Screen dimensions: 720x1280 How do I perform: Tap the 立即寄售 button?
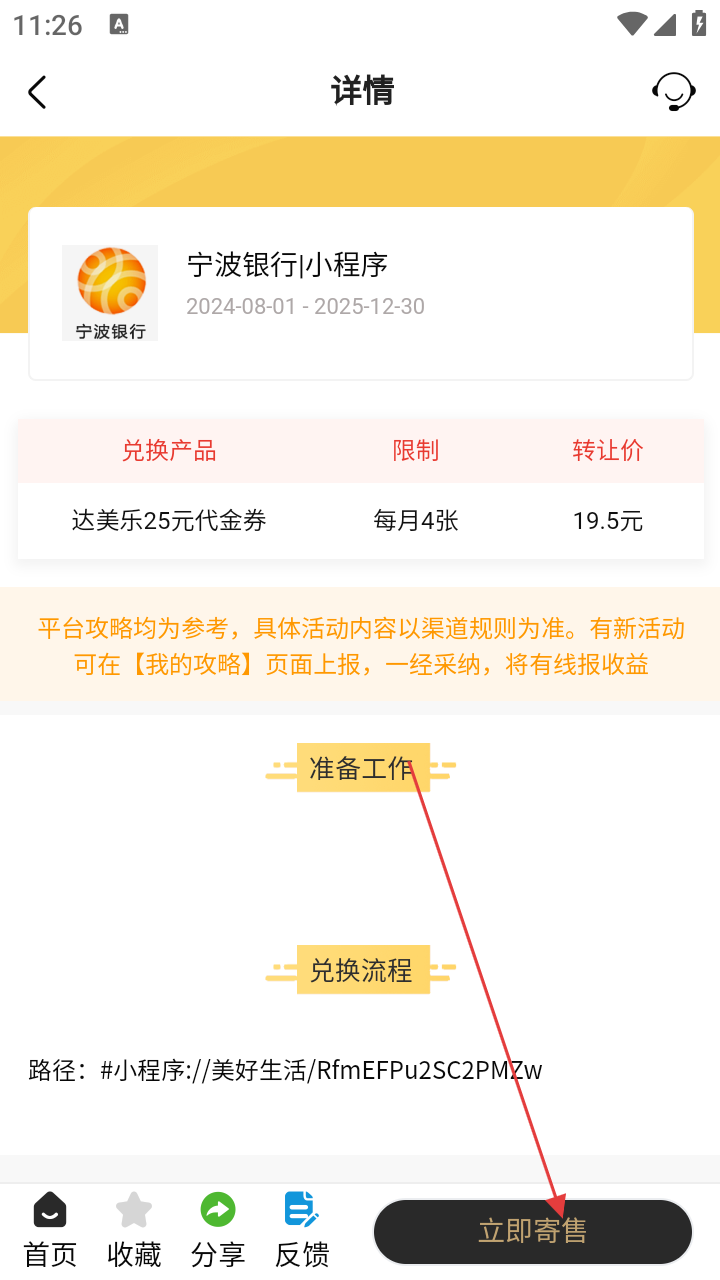532,1231
